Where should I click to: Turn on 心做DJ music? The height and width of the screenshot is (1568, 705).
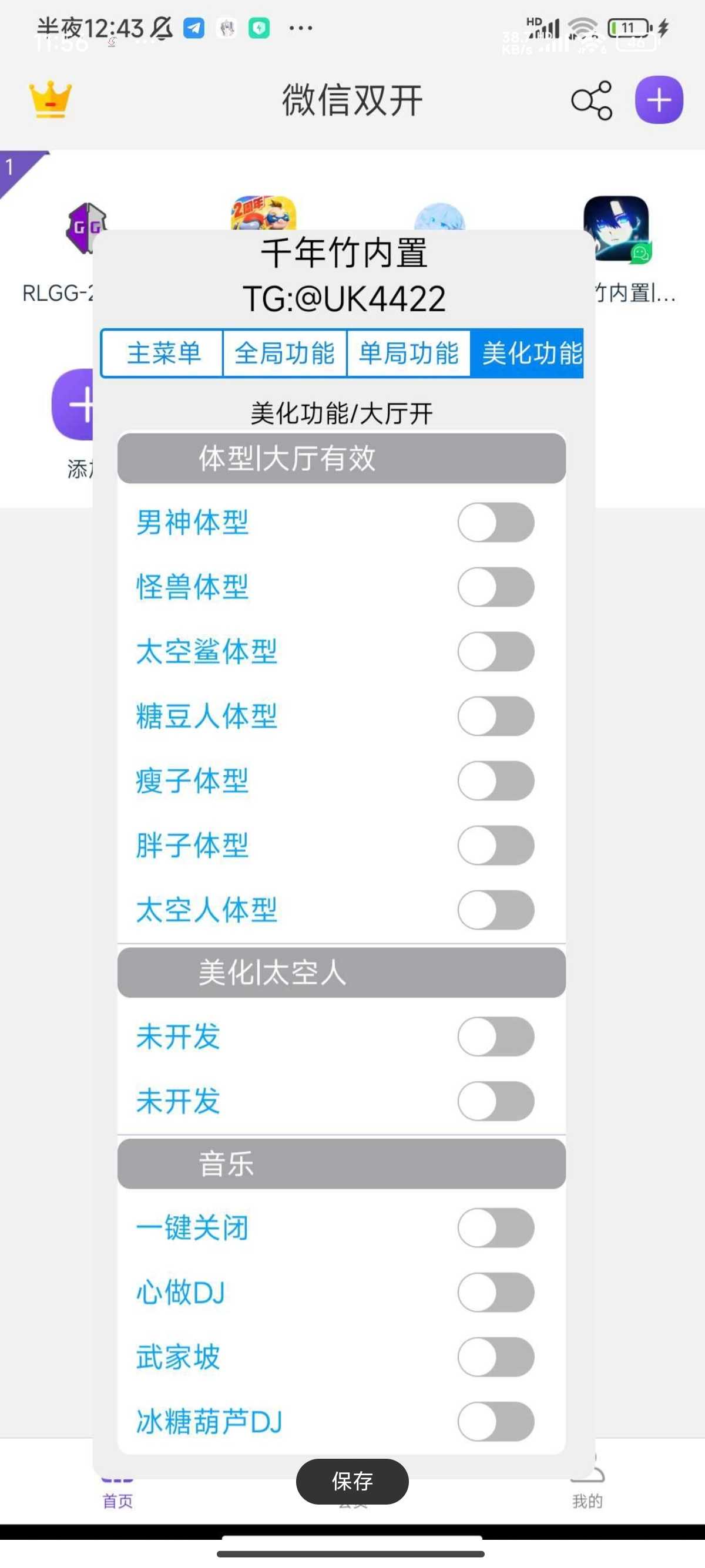[496, 1291]
